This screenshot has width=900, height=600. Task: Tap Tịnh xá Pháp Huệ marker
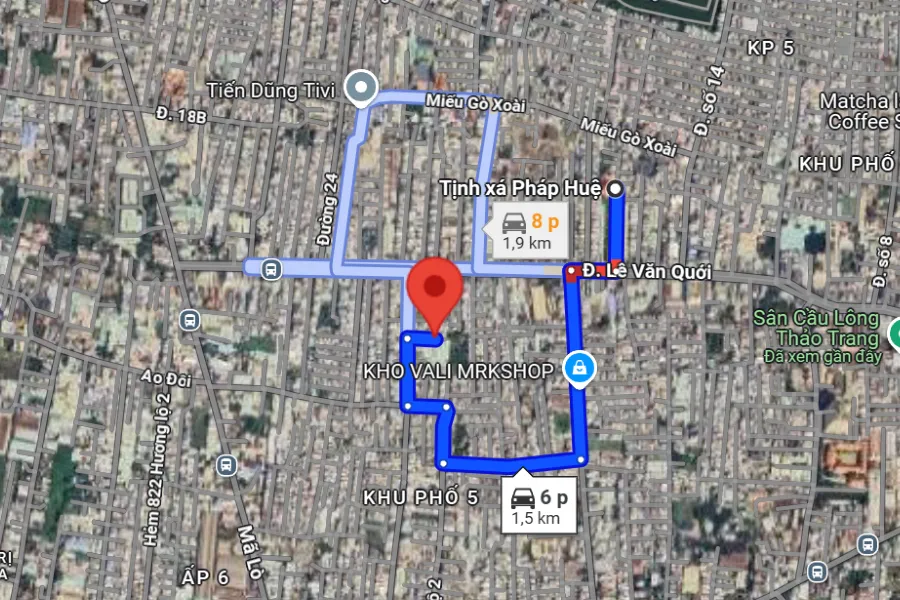616,188
